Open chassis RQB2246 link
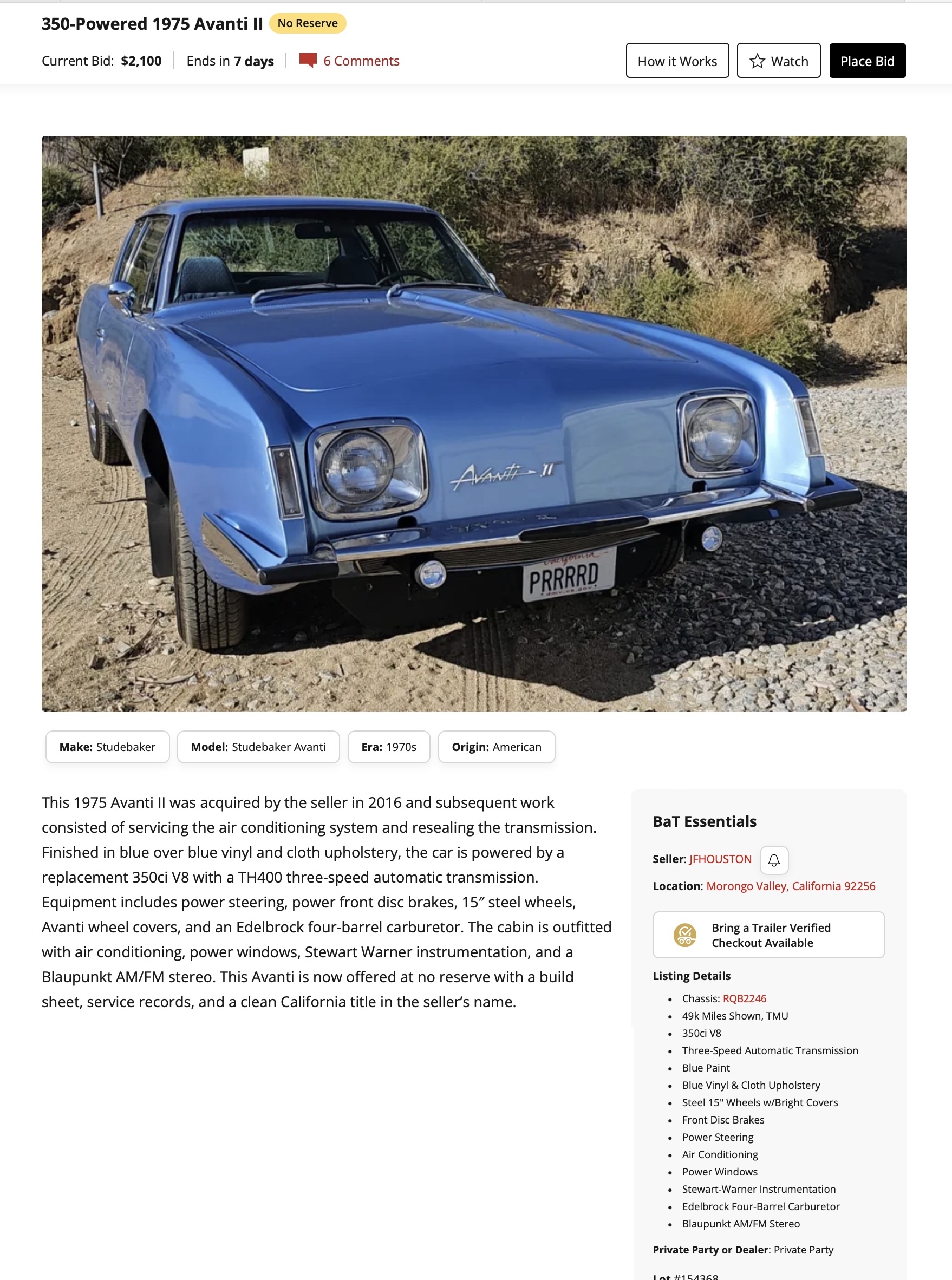Screen dimensions: 952x1280 click(x=744, y=998)
